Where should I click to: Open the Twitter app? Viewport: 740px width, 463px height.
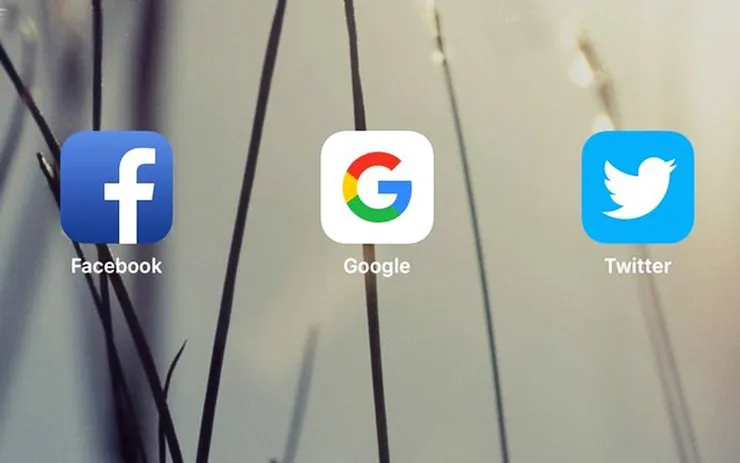[x=638, y=187]
